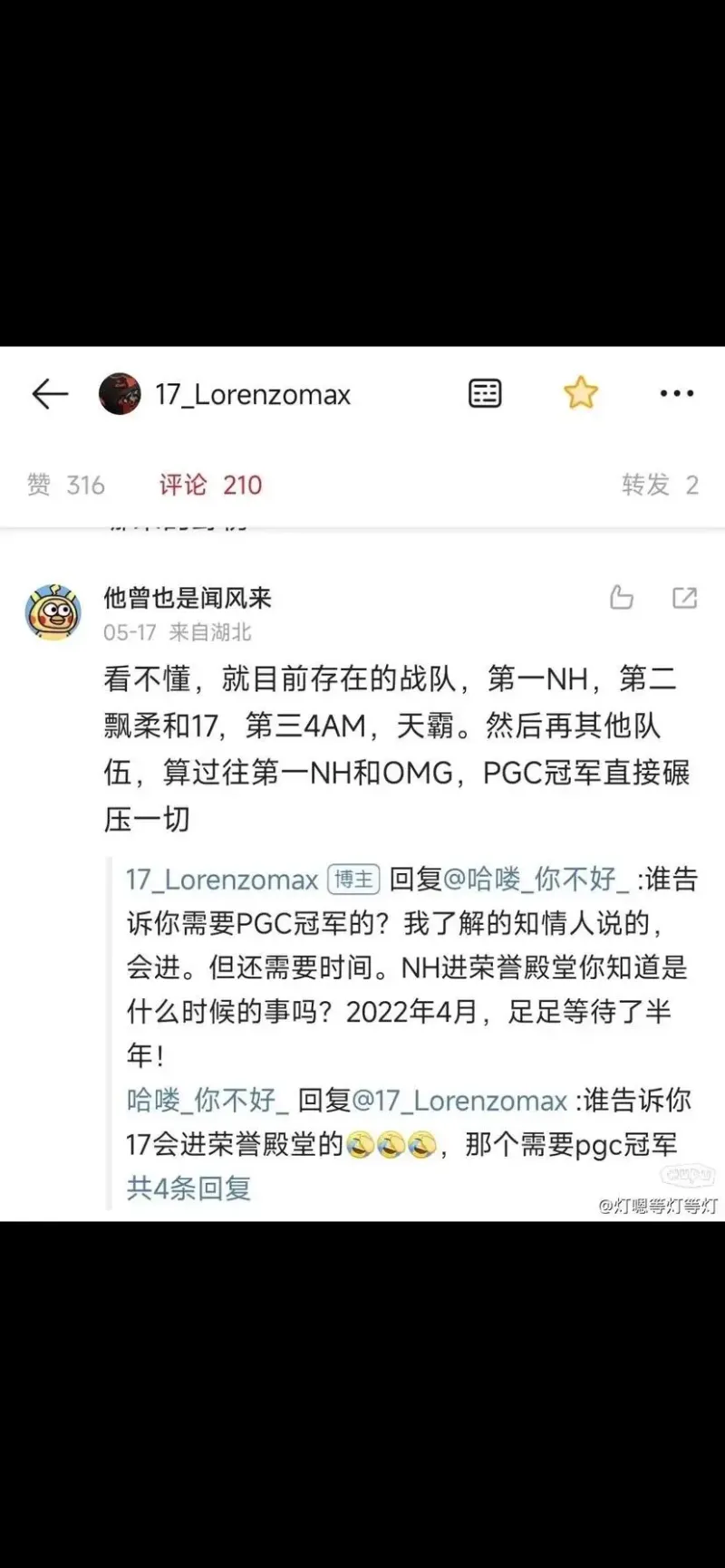Image resolution: width=725 pixels, height=1568 pixels.
Task: Open 17_Lorenzomax's profile from the header
Action: click(252, 395)
